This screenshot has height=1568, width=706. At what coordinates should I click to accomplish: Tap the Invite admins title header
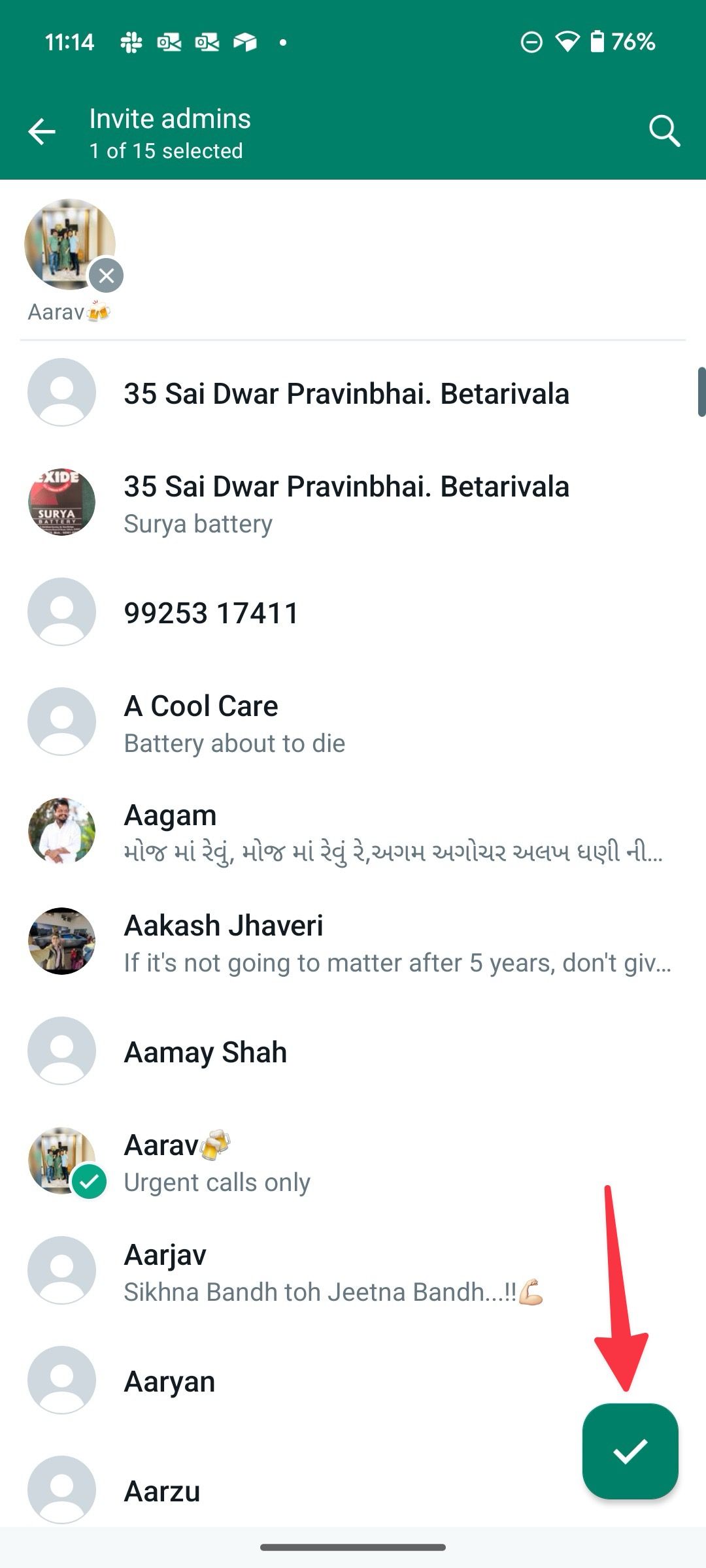click(x=169, y=120)
